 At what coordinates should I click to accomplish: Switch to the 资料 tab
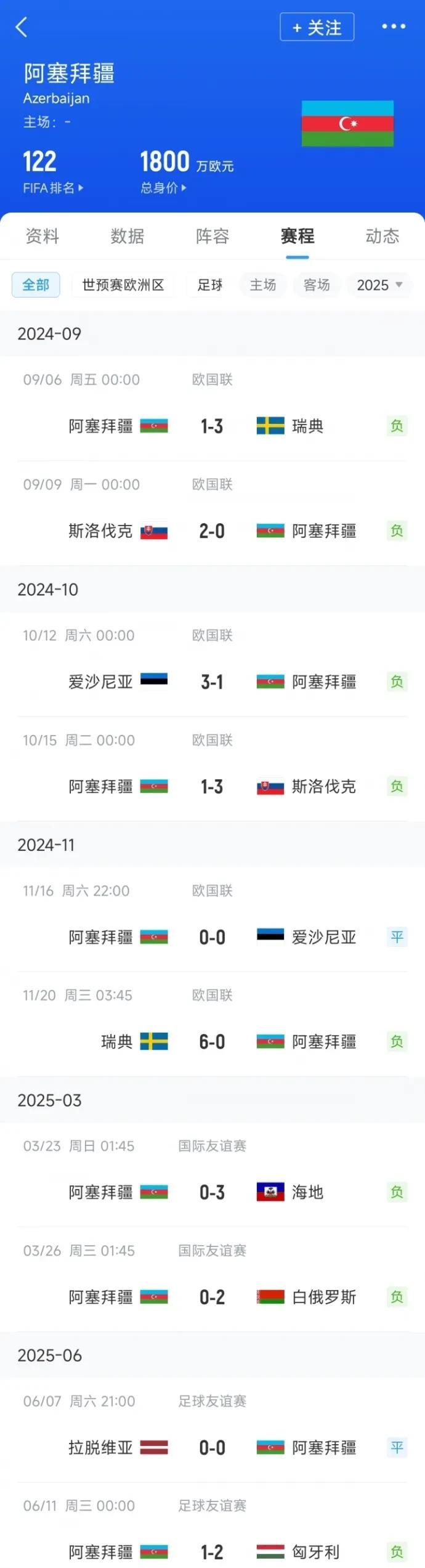[x=42, y=236]
